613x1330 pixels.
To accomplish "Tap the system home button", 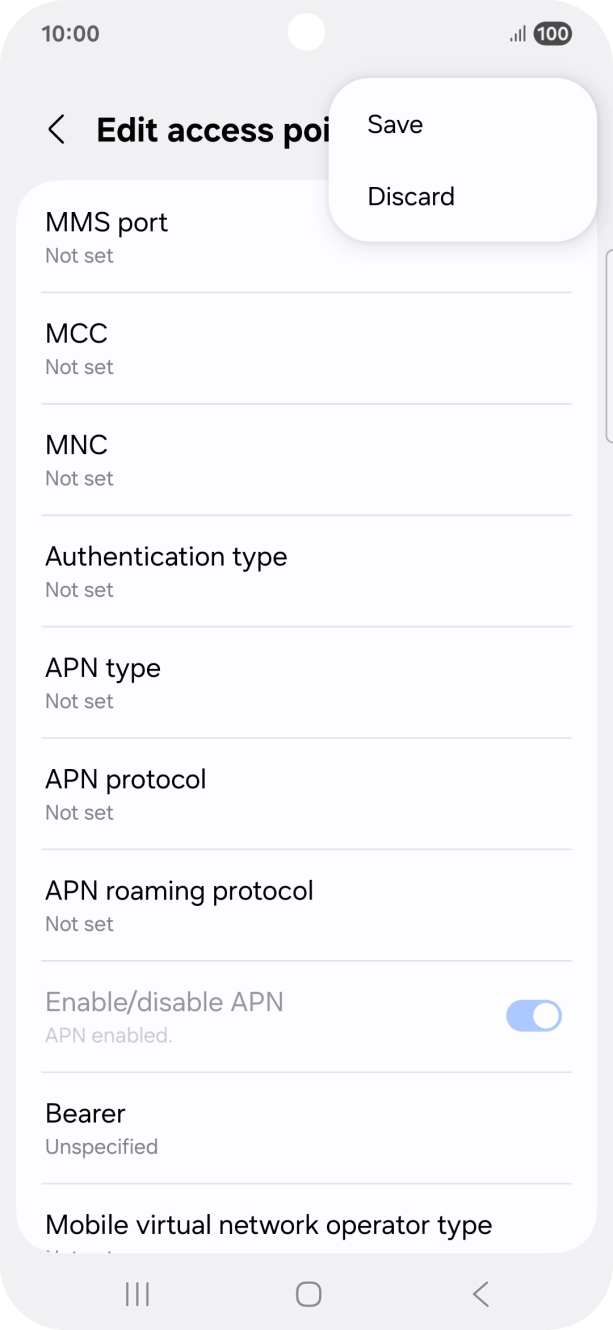I will (308, 1294).
